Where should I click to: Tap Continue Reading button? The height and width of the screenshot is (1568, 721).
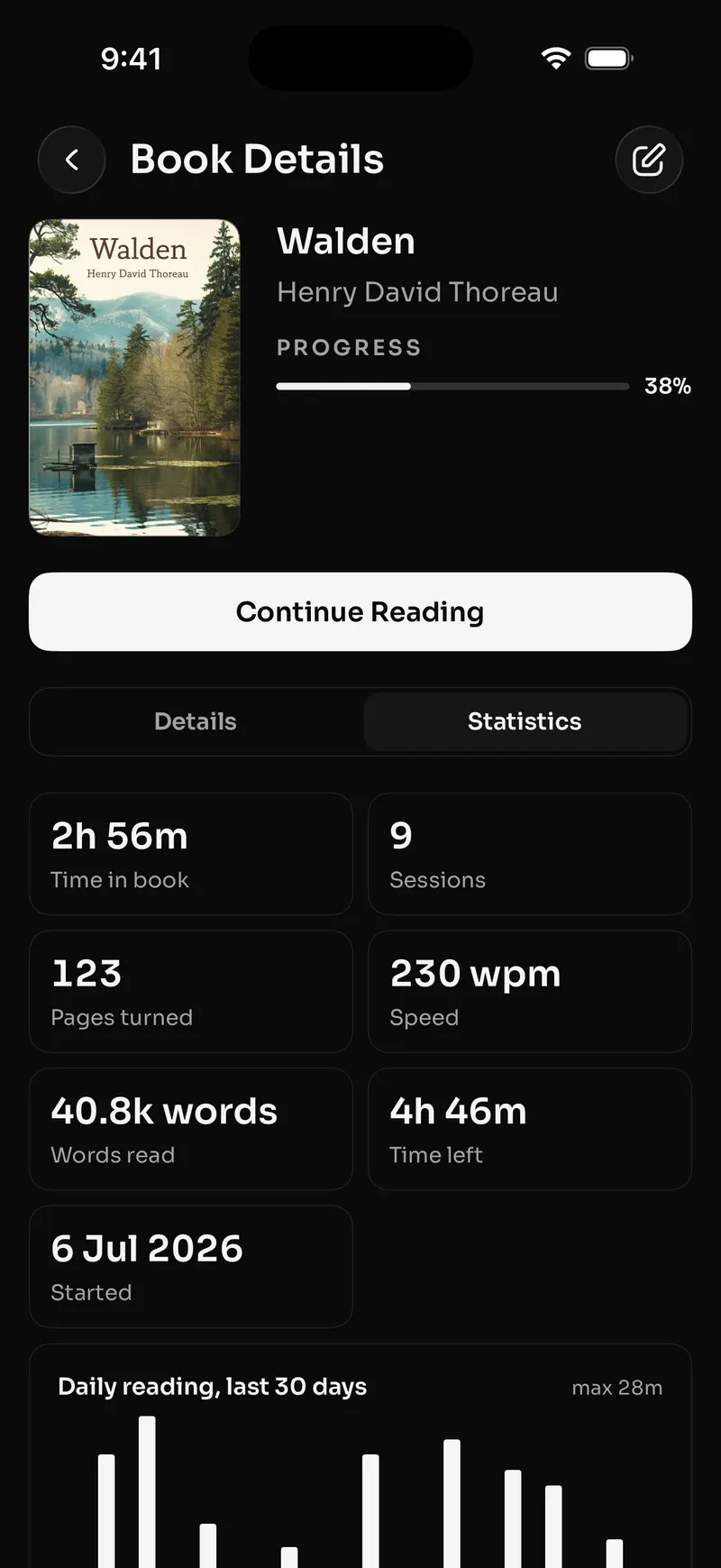pos(360,611)
